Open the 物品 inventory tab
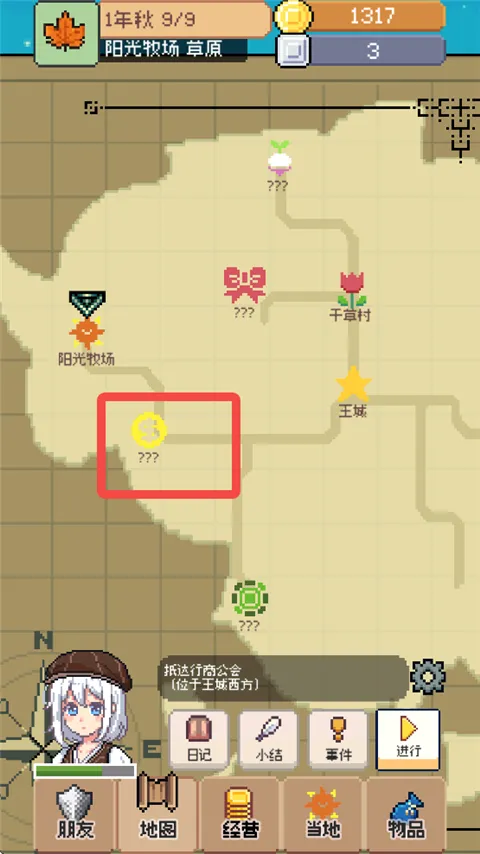 [406, 814]
